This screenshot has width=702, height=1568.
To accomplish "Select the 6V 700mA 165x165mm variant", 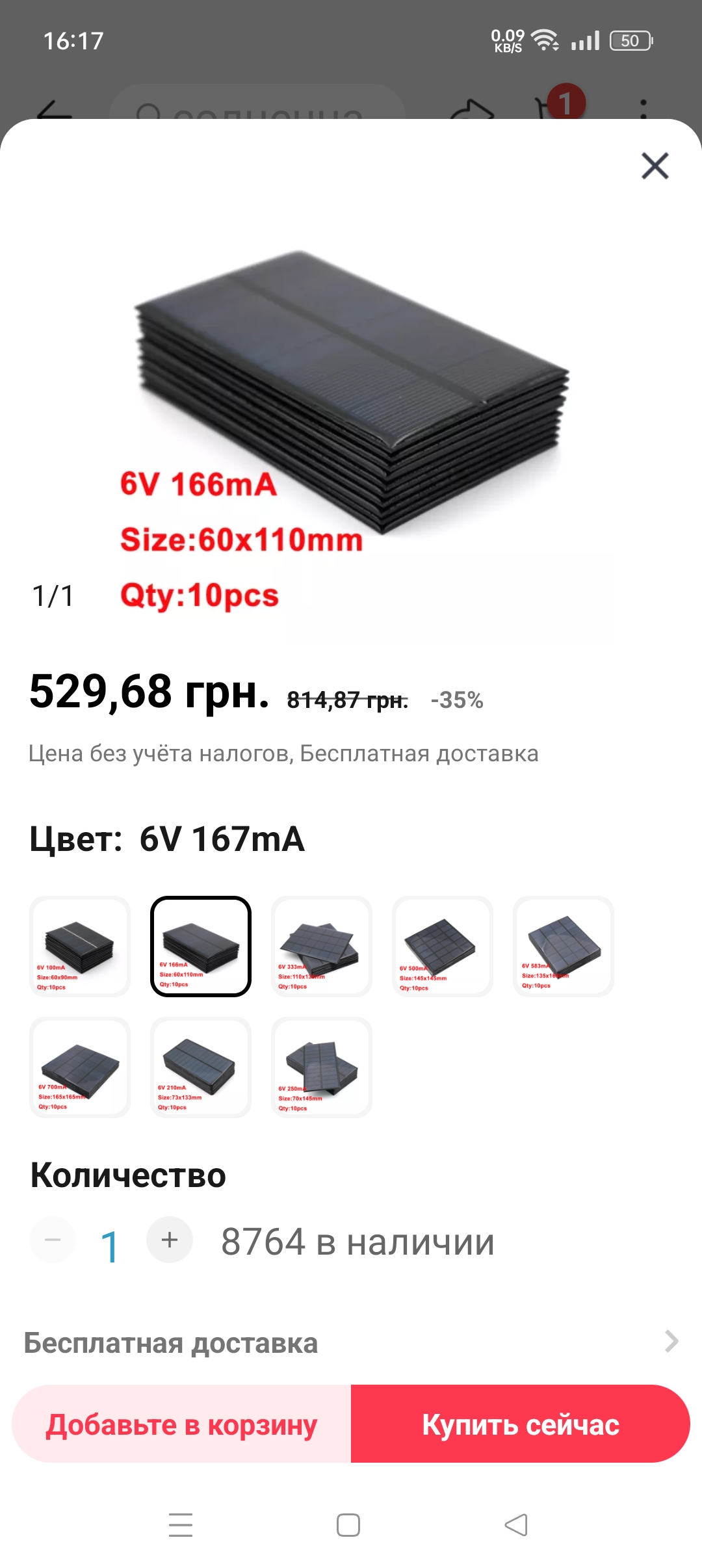I will pos(80,1067).
